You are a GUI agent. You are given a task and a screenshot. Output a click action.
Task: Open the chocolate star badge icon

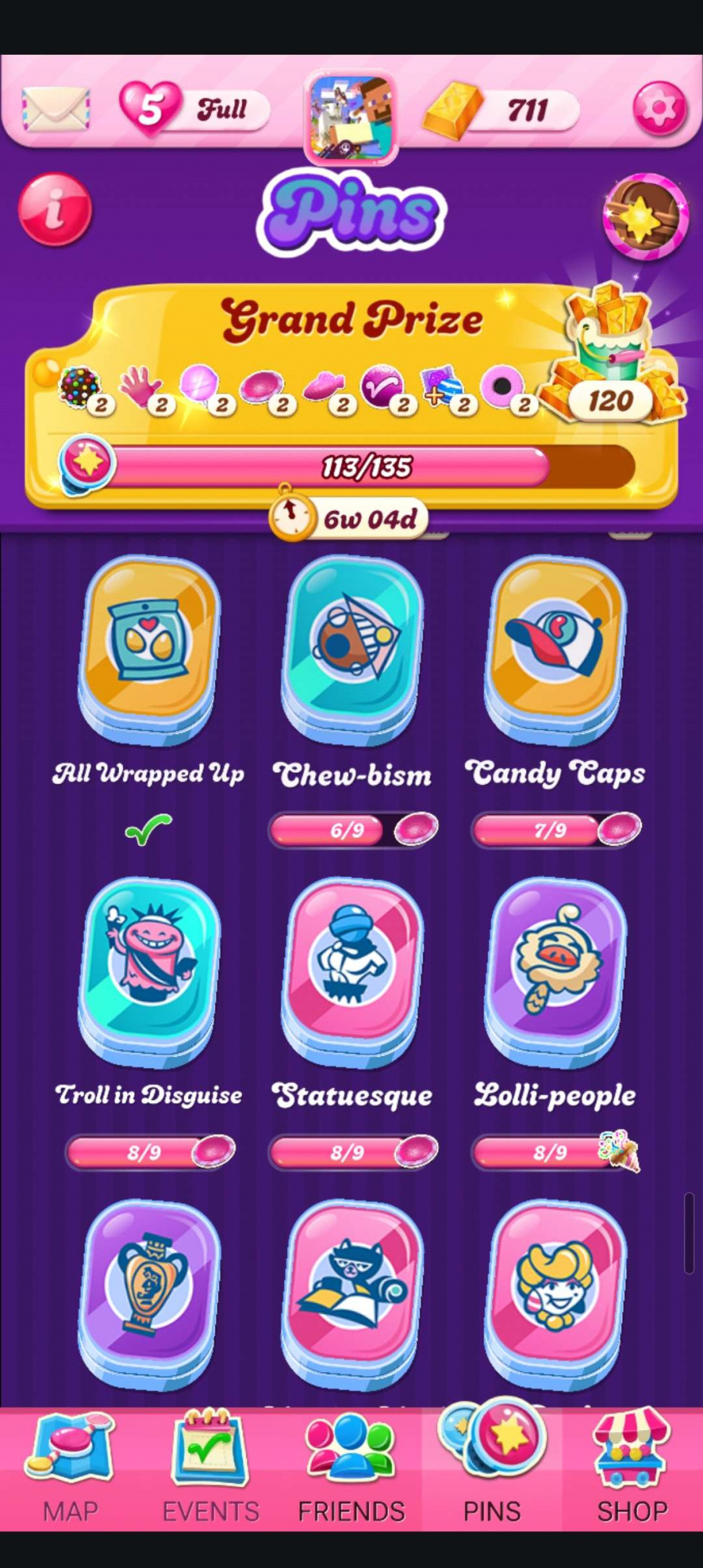click(x=645, y=216)
